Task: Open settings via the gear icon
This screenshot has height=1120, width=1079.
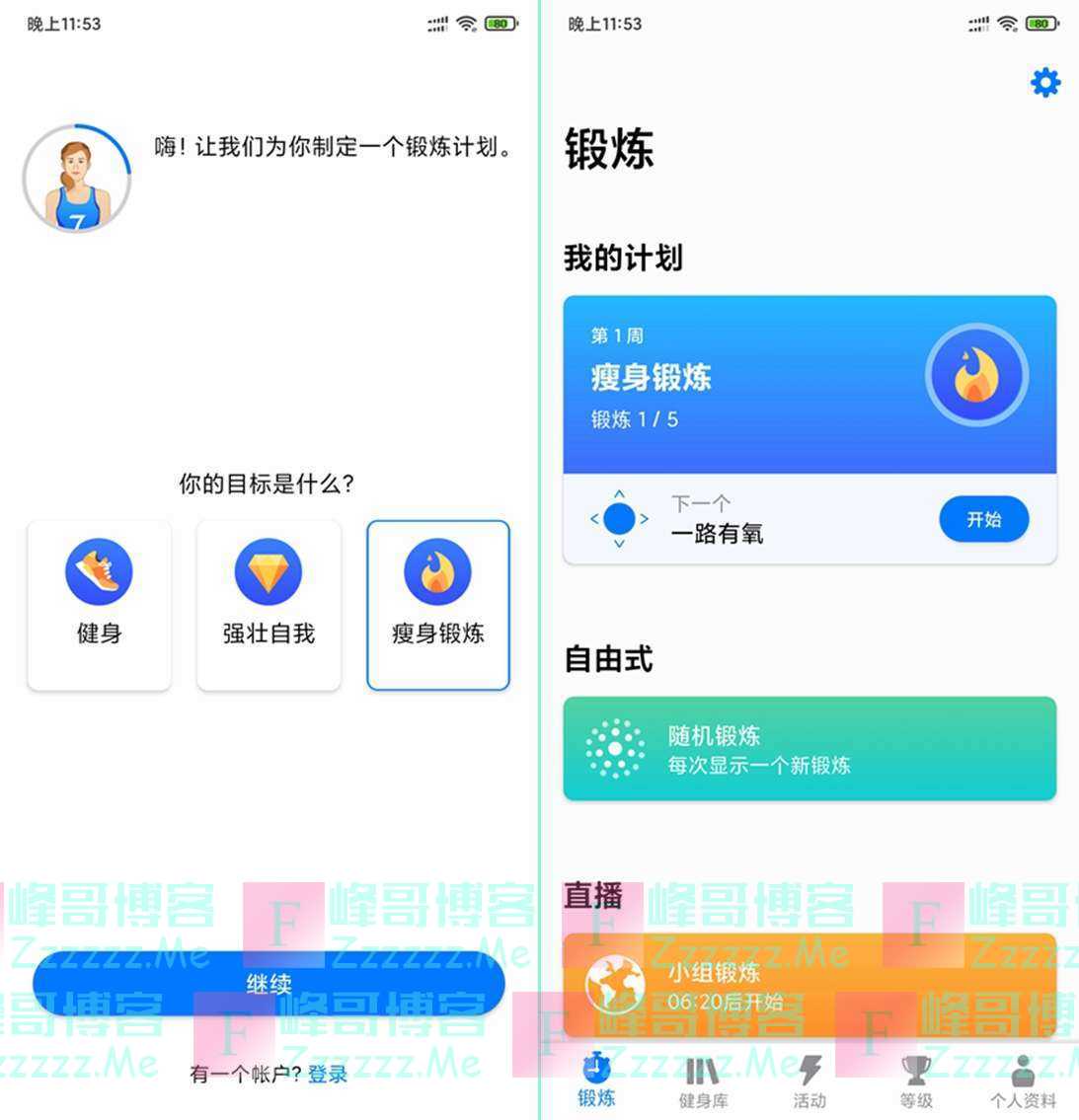Action: click(x=1044, y=82)
